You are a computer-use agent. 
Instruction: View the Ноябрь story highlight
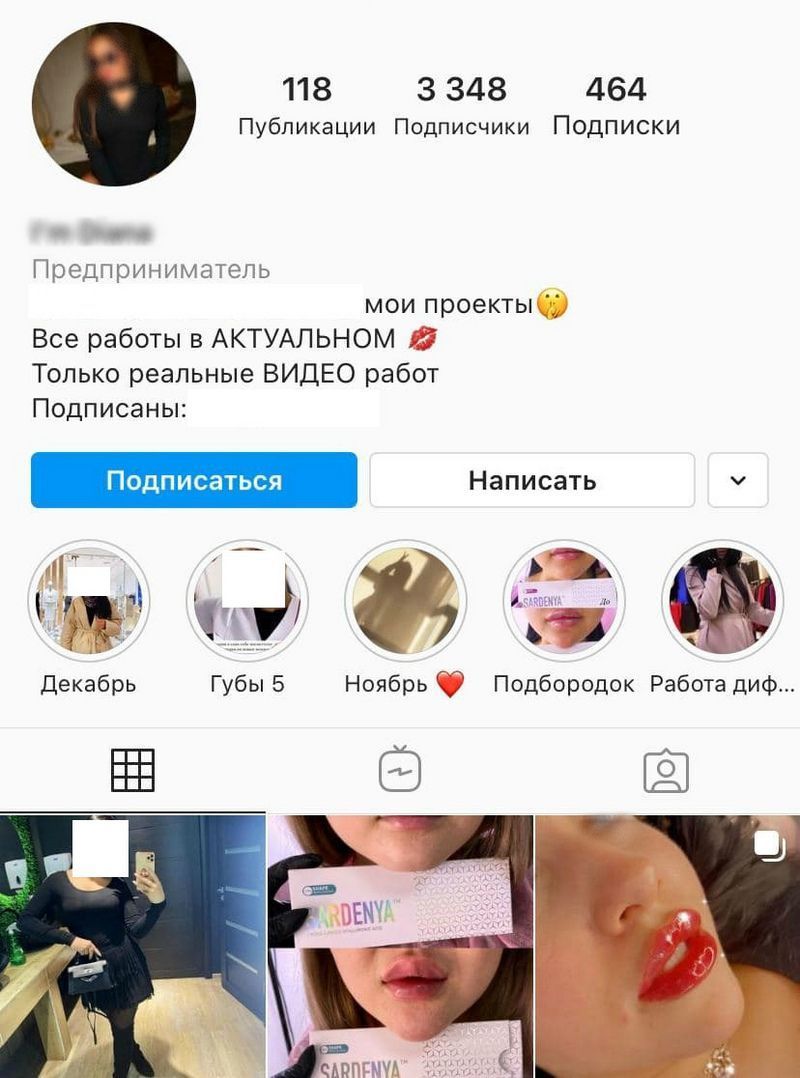(x=405, y=601)
